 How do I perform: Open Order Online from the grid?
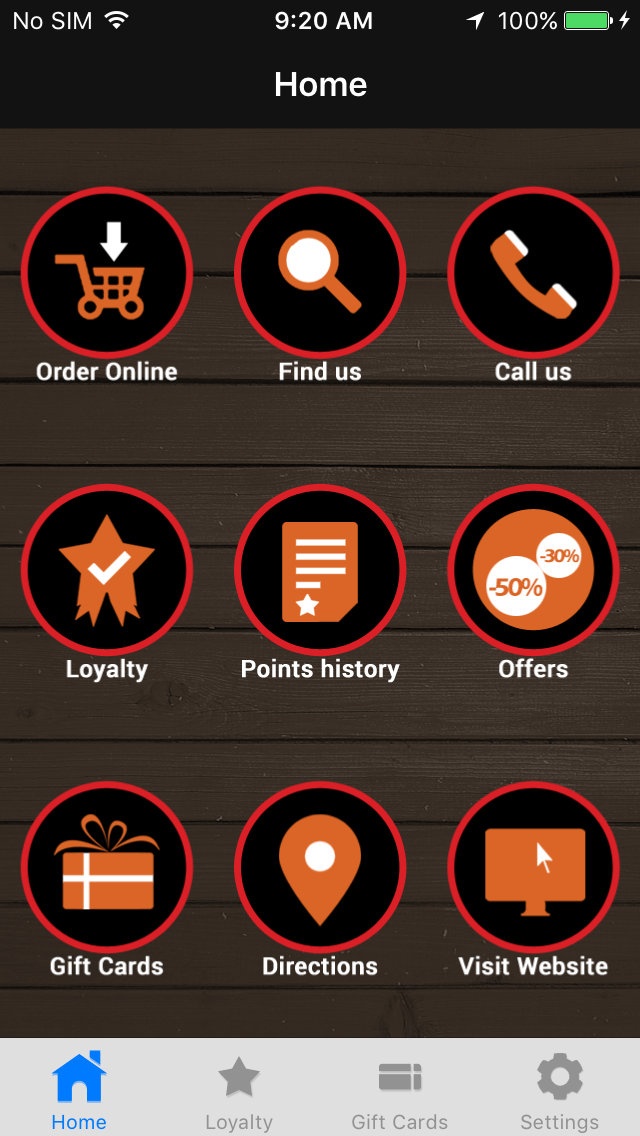point(107,272)
